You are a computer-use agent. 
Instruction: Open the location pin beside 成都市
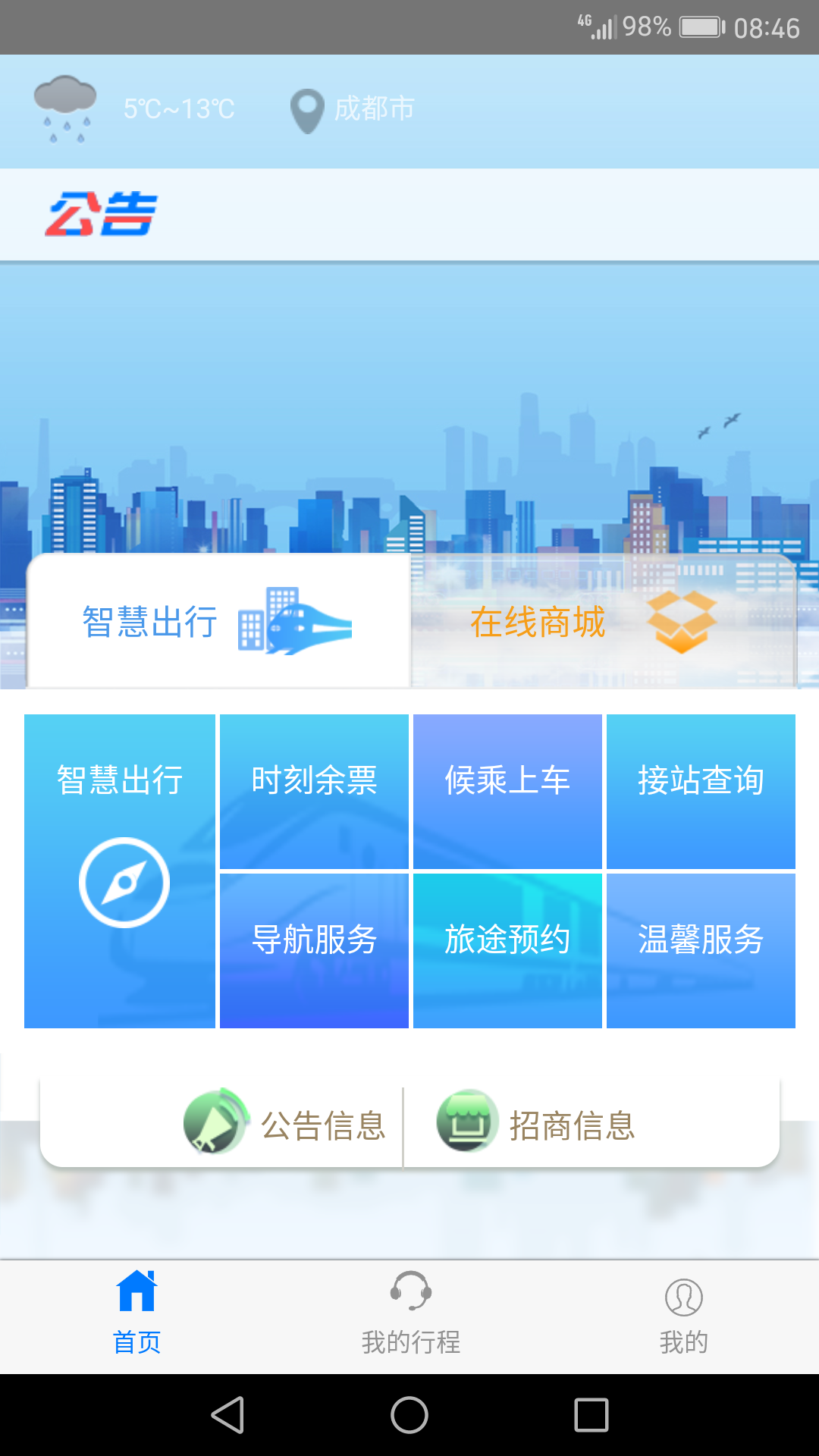click(306, 110)
